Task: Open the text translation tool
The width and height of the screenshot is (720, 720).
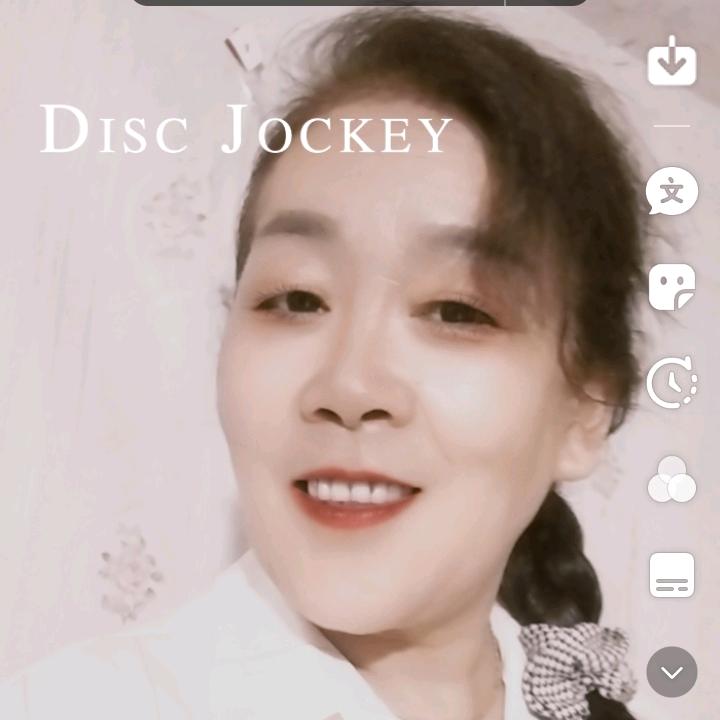Action: [672, 191]
